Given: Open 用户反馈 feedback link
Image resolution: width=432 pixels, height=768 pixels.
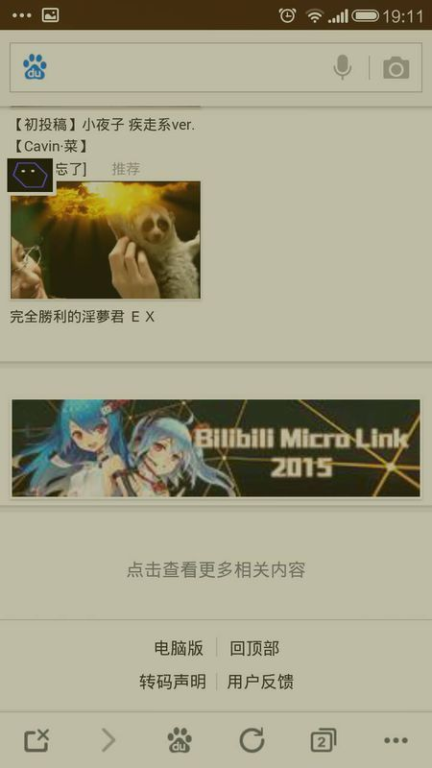Looking at the screenshot, I should 260,681.
